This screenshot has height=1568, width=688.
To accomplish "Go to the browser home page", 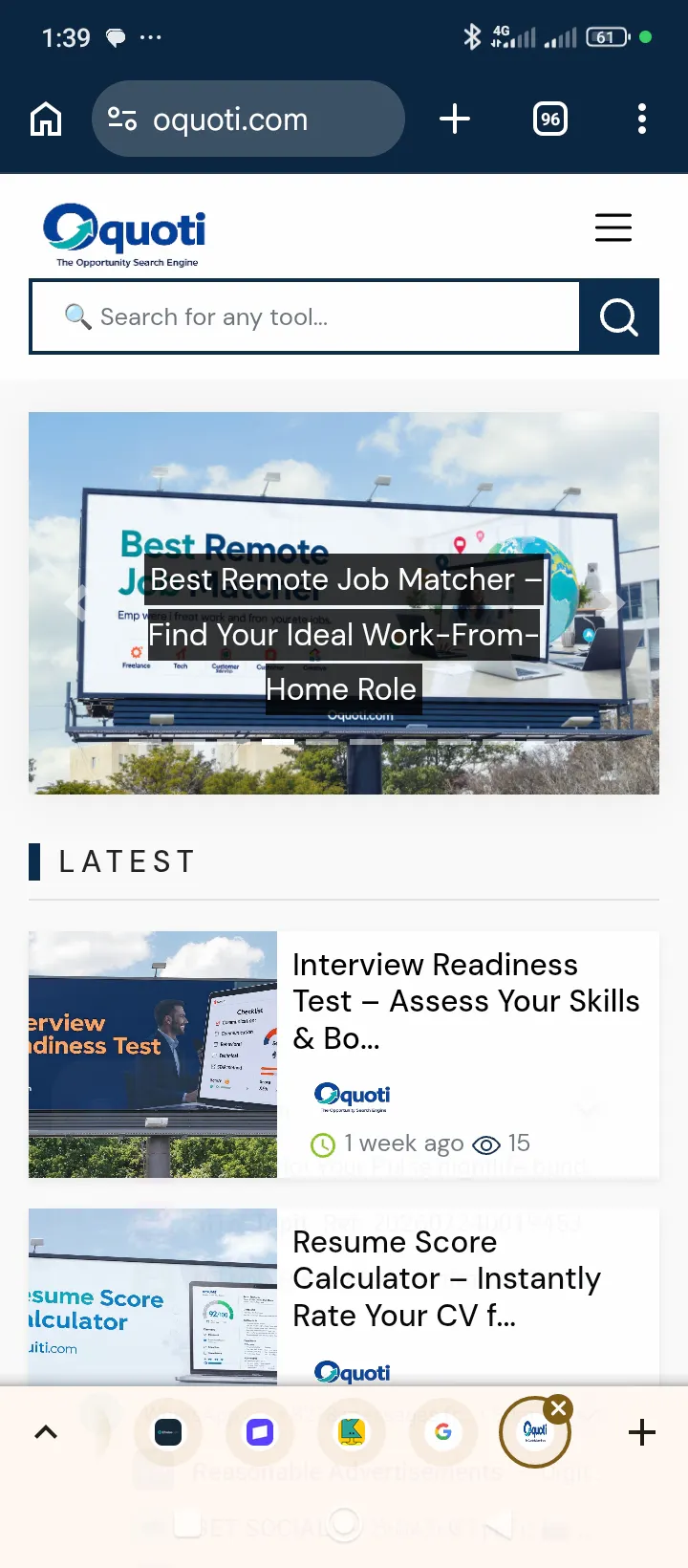I will (46, 120).
